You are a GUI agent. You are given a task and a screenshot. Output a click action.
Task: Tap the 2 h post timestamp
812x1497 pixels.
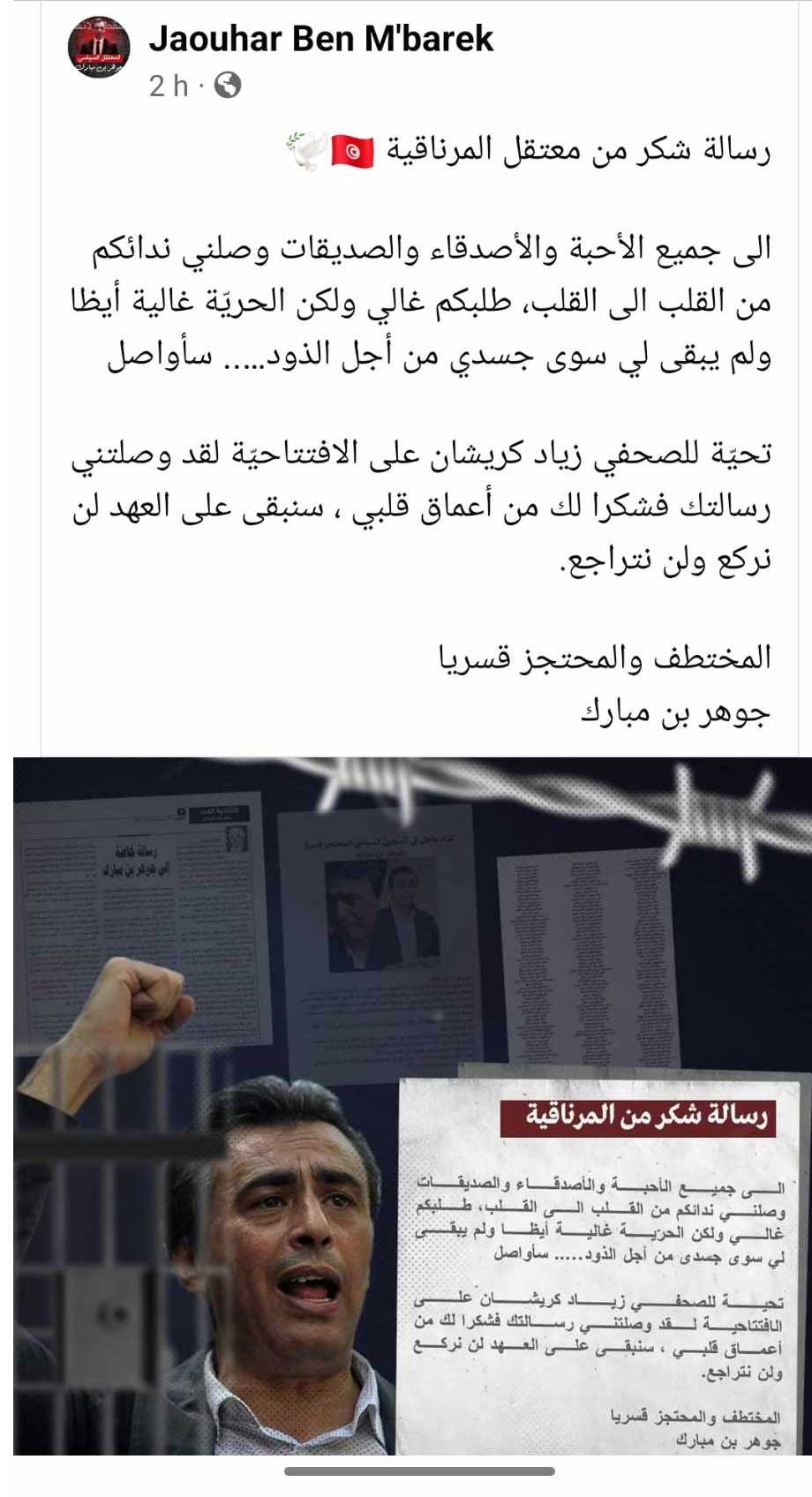coord(169,86)
